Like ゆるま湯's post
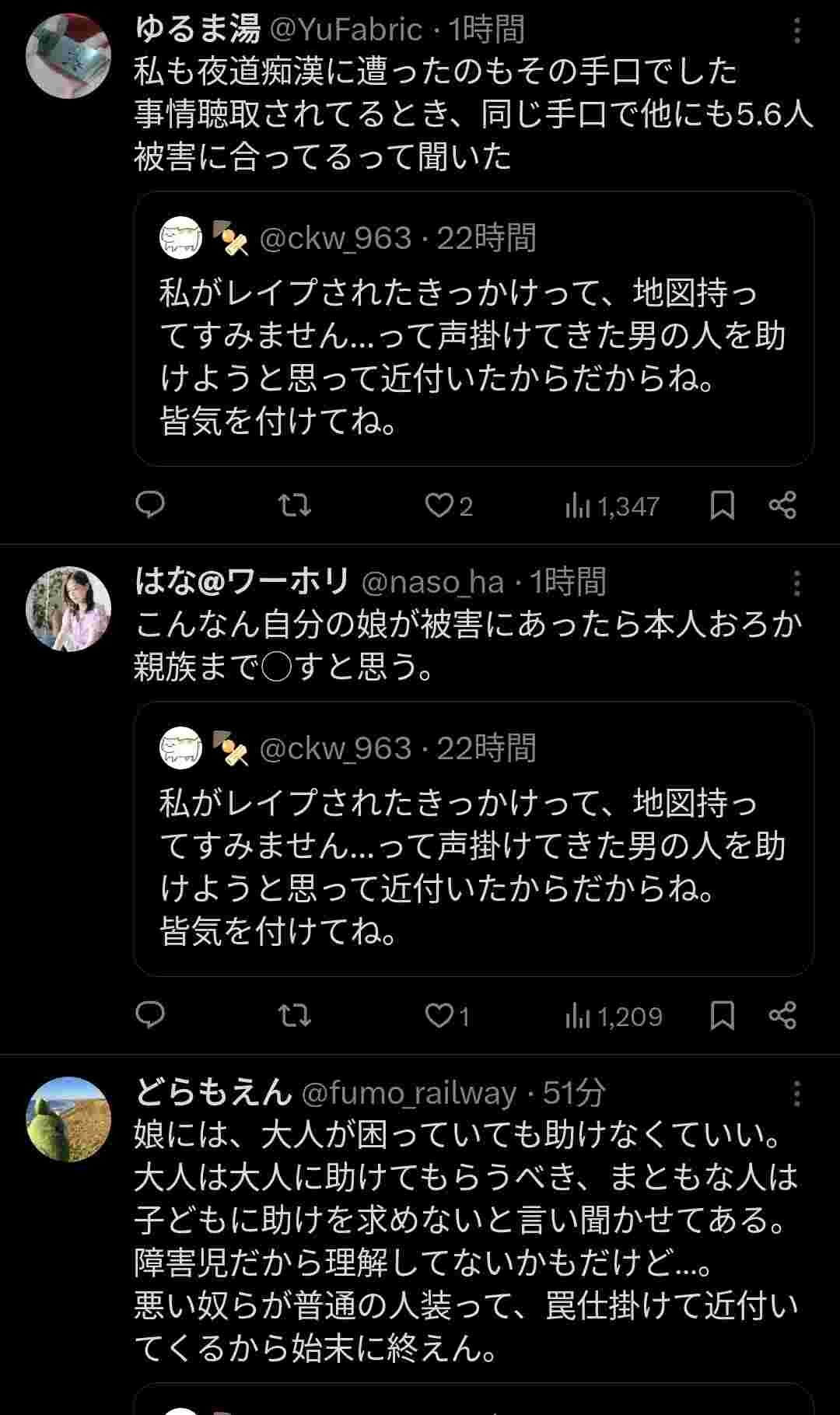 [439, 506]
